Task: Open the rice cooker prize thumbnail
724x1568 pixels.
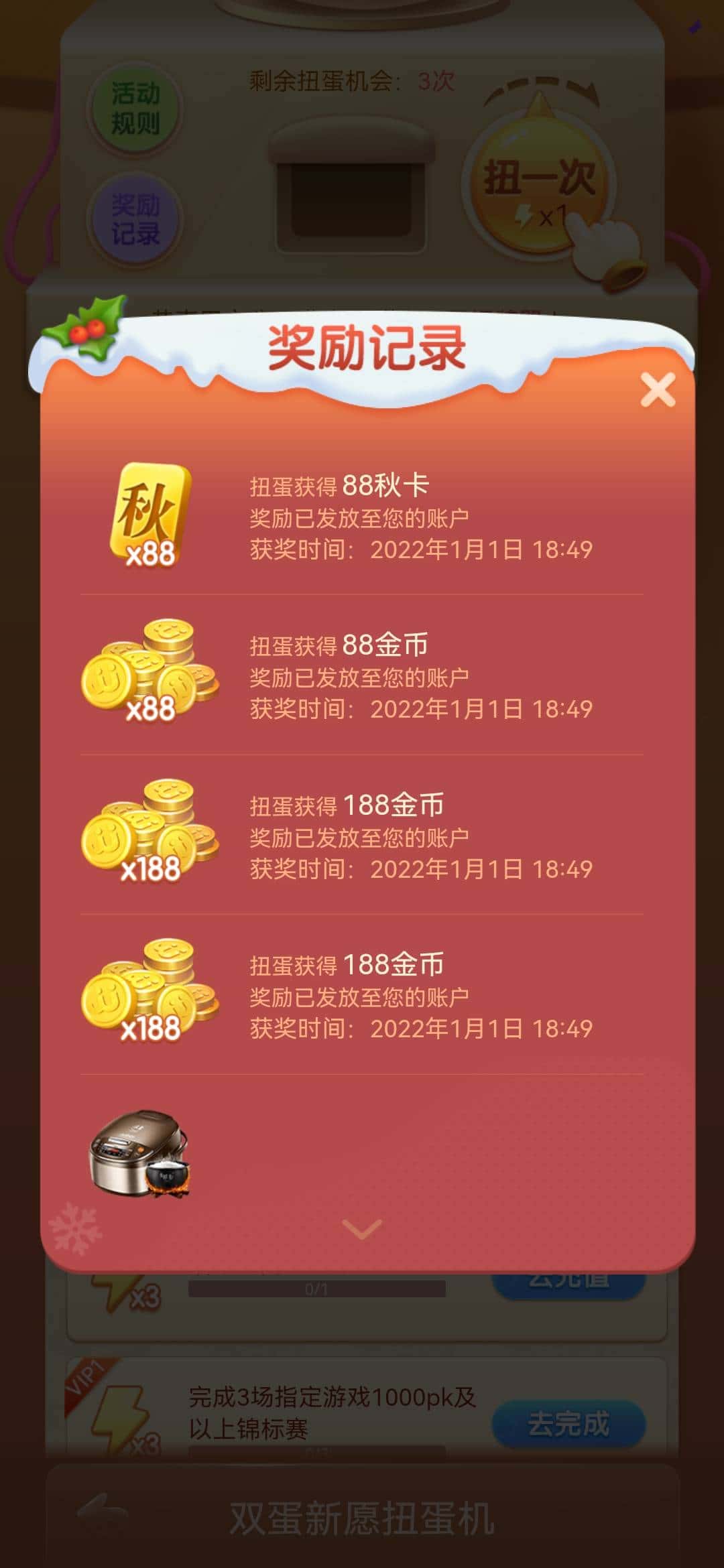Action: pyautogui.click(x=141, y=1153)
